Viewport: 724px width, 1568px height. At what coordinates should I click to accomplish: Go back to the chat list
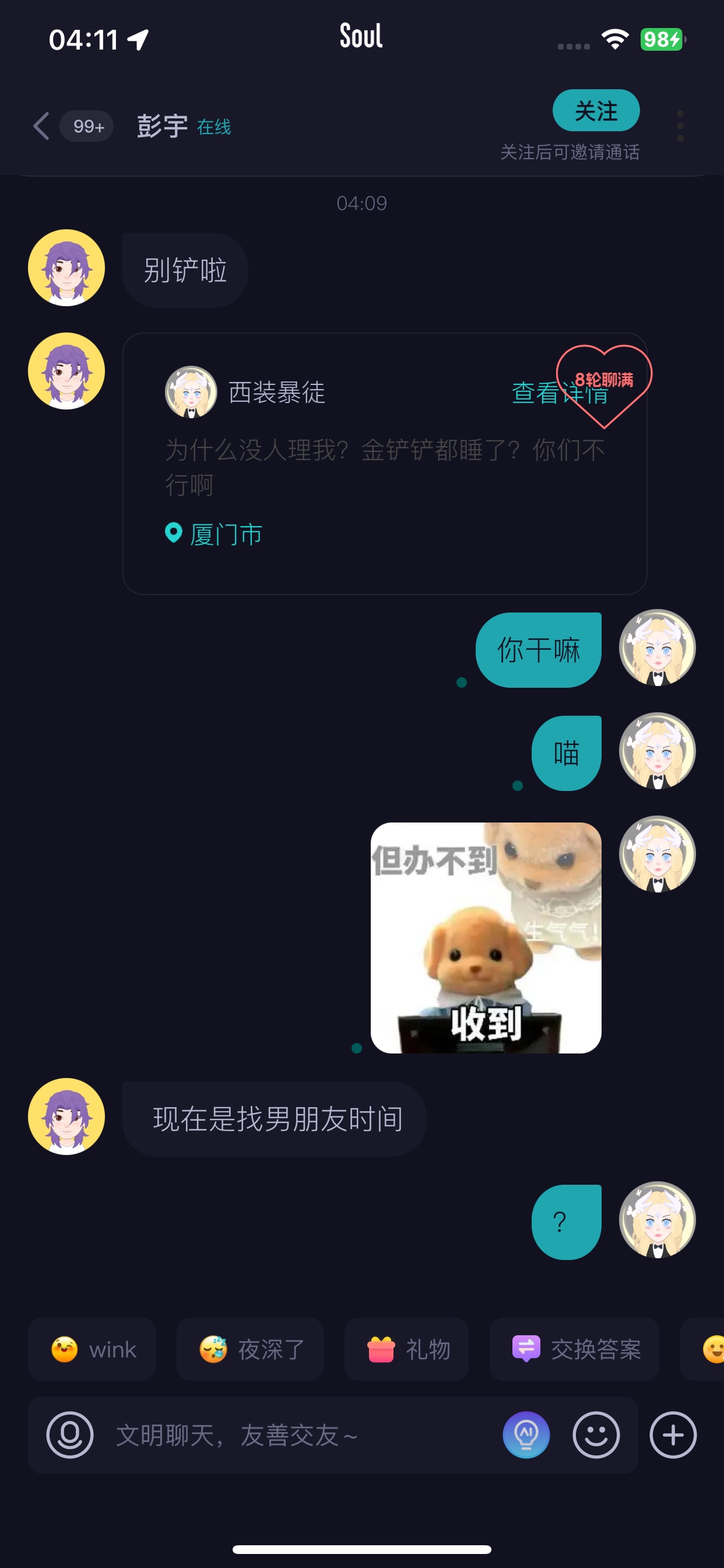[41, 126]
